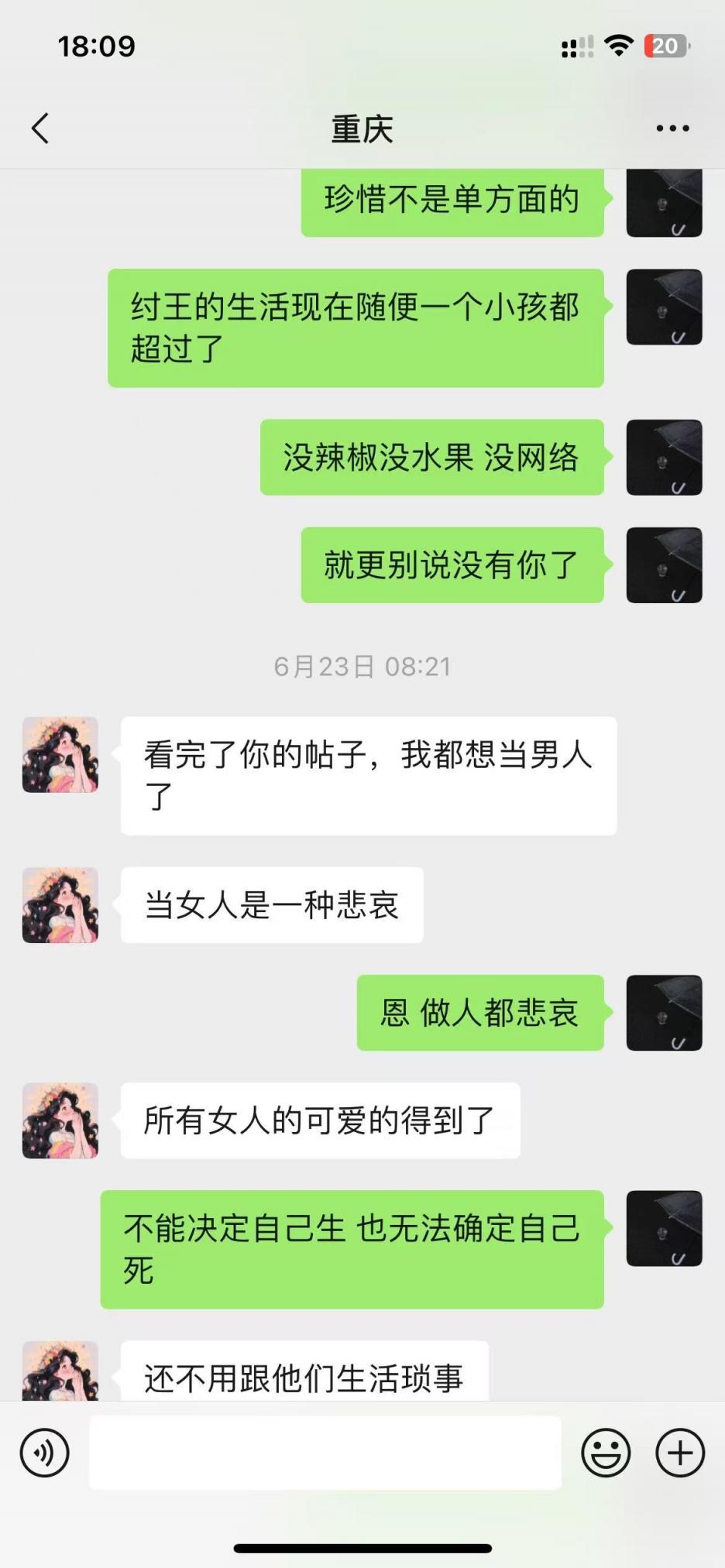Open the chat info overflow menu
Screen dimensions: 725x1568
(672, 129)
